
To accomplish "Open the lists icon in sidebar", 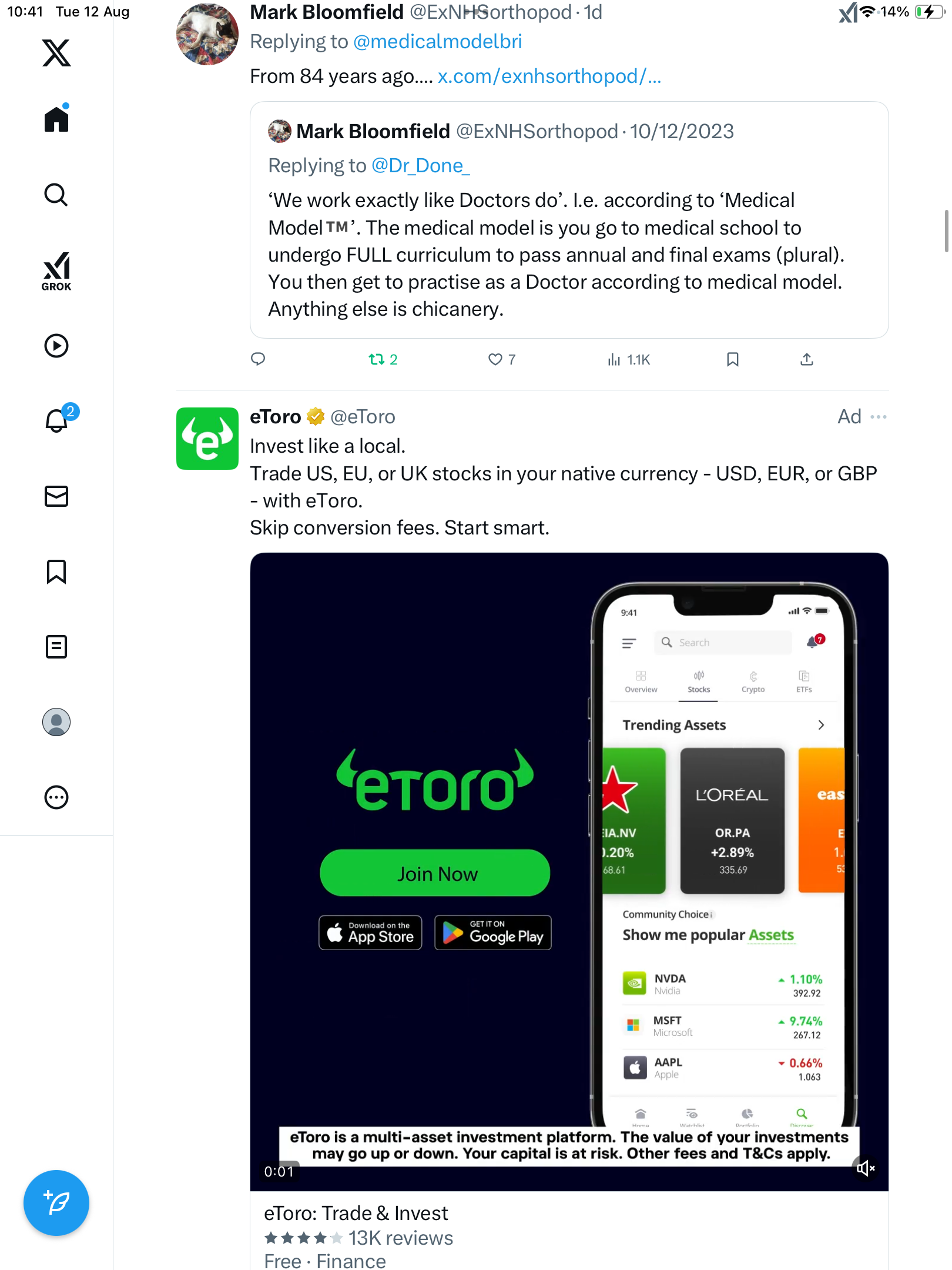I will click(x=56, y=647).
